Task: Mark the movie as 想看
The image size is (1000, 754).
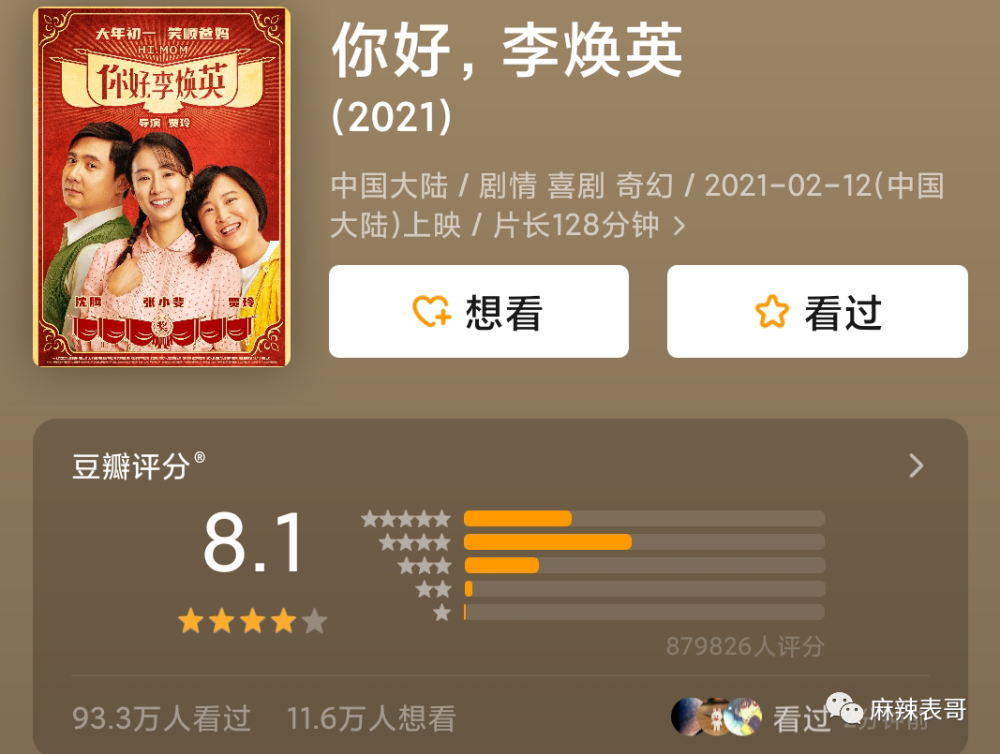Action: pyautogui.click(x=478, y=312)
